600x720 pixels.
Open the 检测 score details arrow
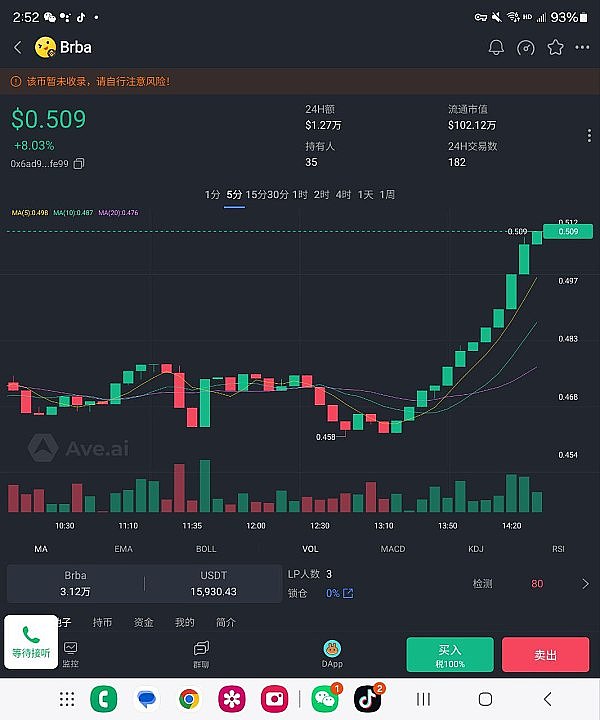pos(585,583)
